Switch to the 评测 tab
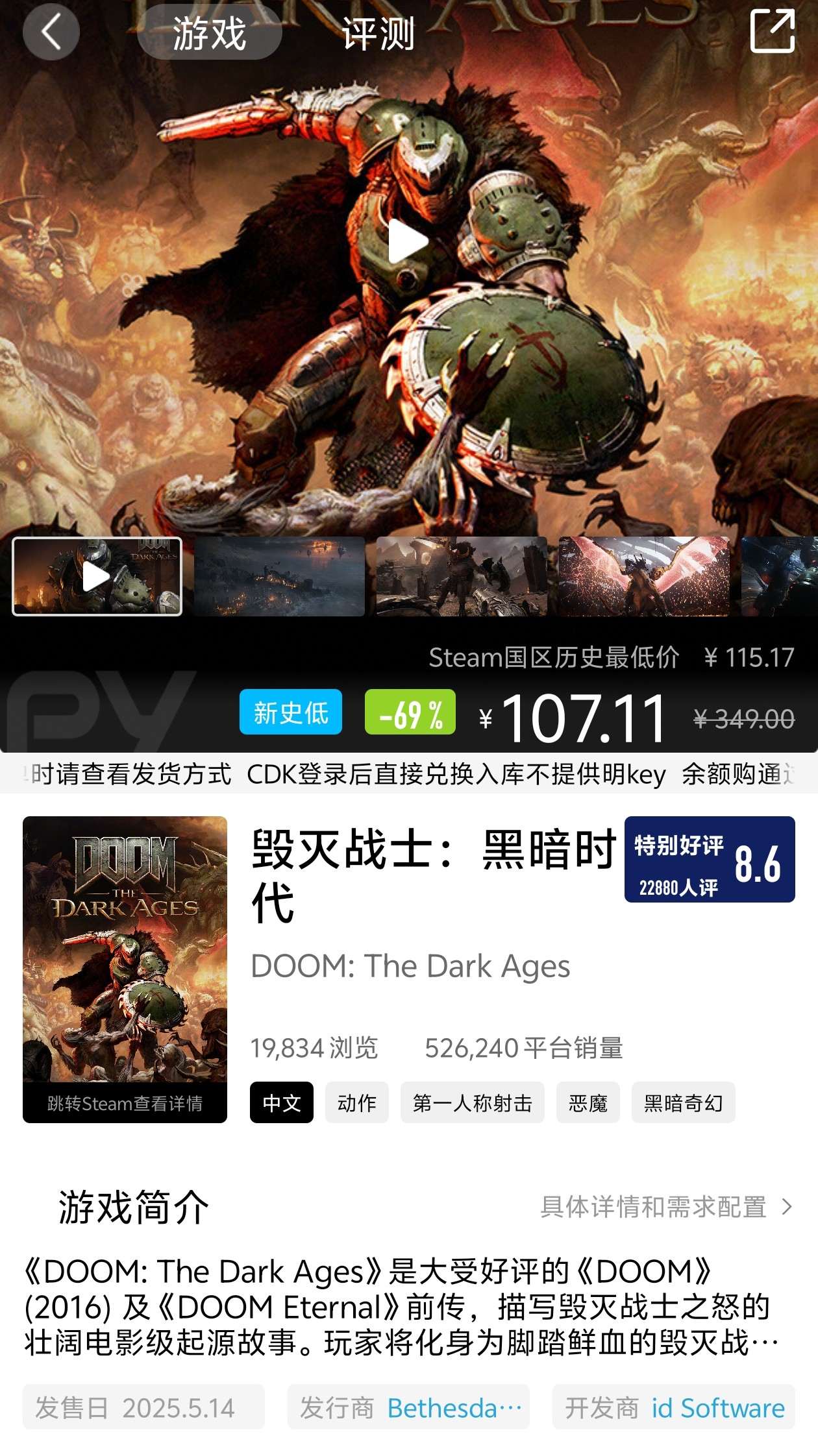 click(378, 34)
